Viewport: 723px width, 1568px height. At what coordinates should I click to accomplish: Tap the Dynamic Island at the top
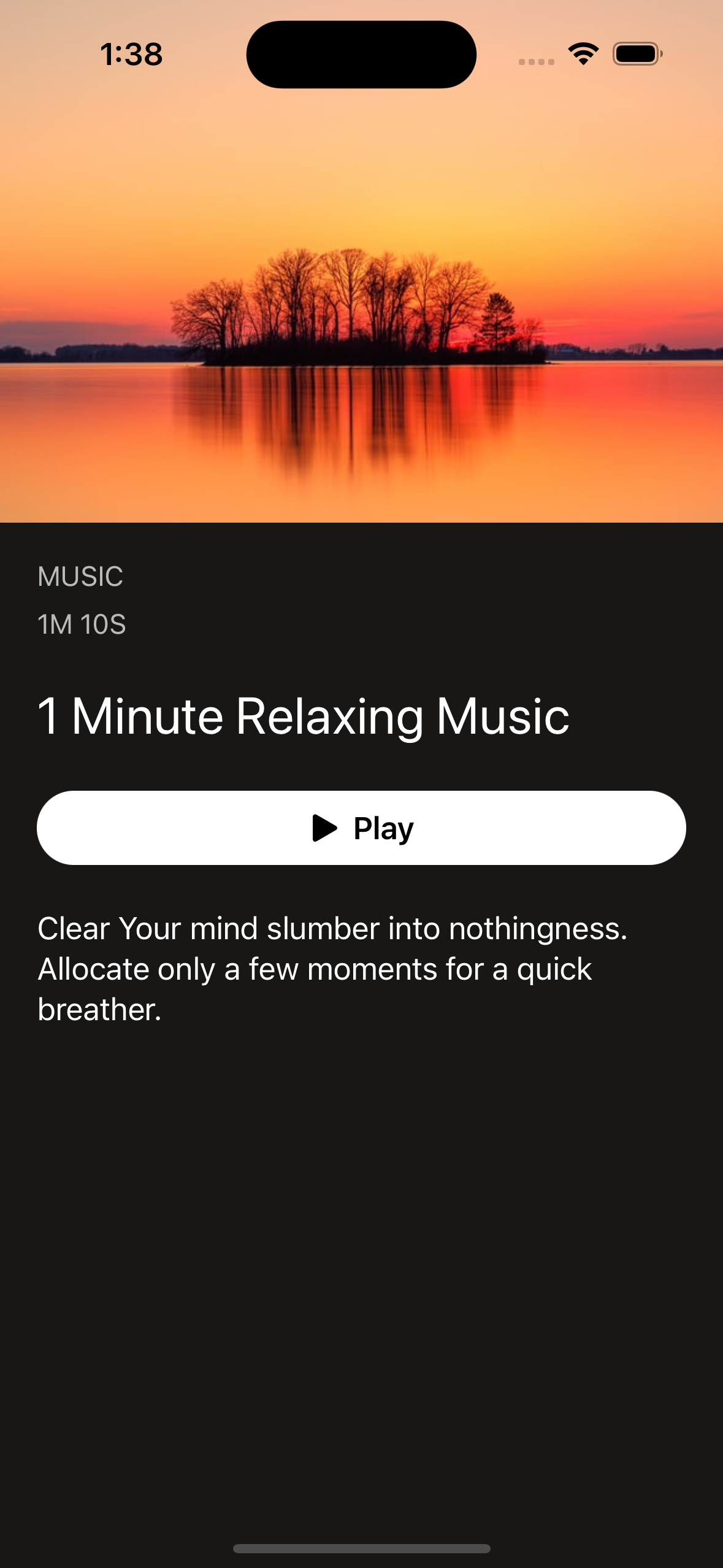pyautogui.click(x=361, y=54)
